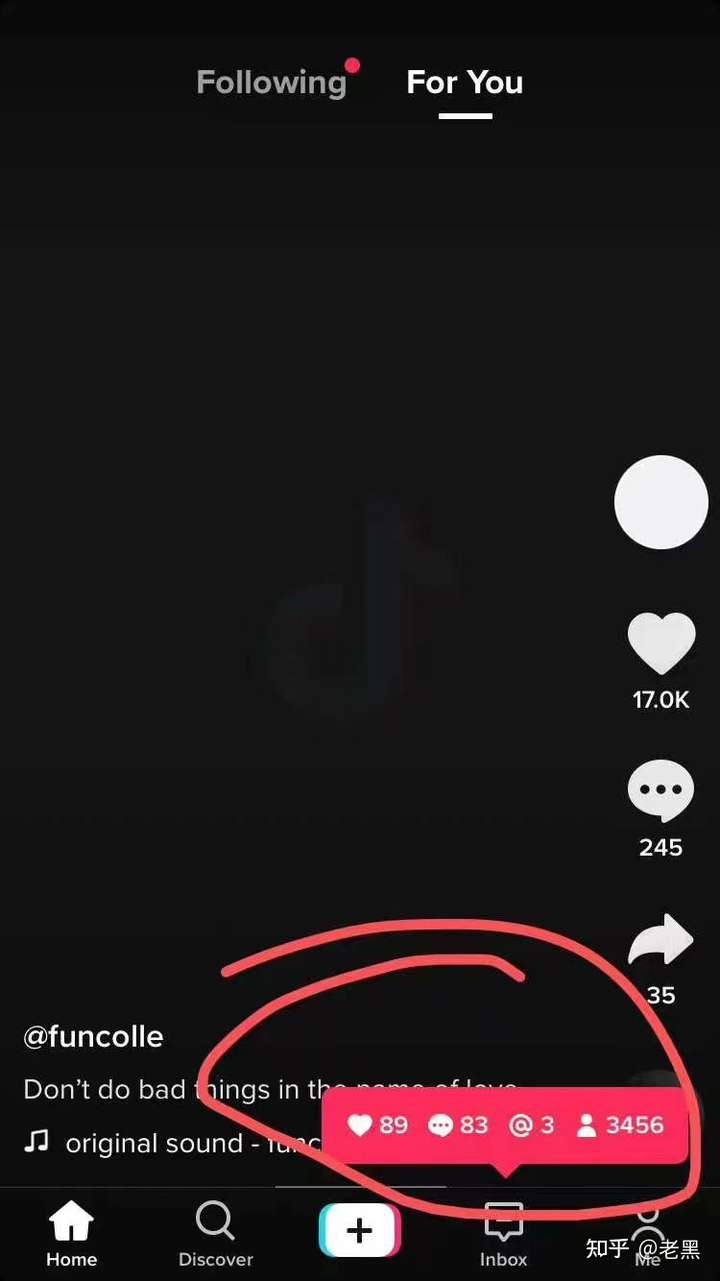720x1281 pixels.
Task: Switch to the For You tab
Action: (464, 82)
